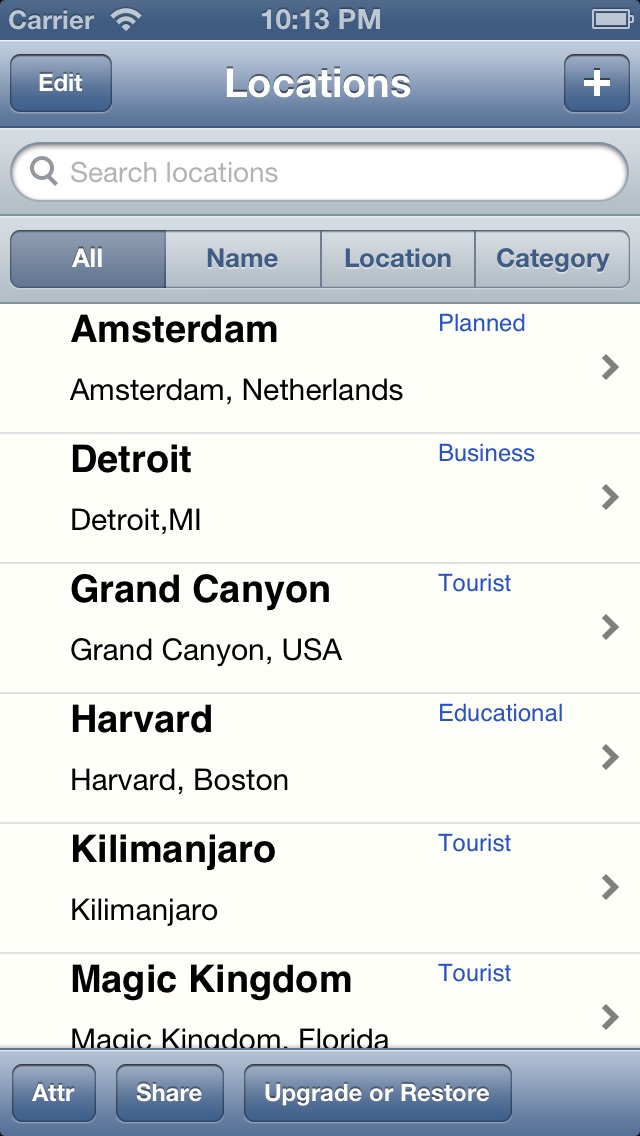Open the Amsterdam location
The width and height of the screenshot is (640, 1136).
[320, 368]
